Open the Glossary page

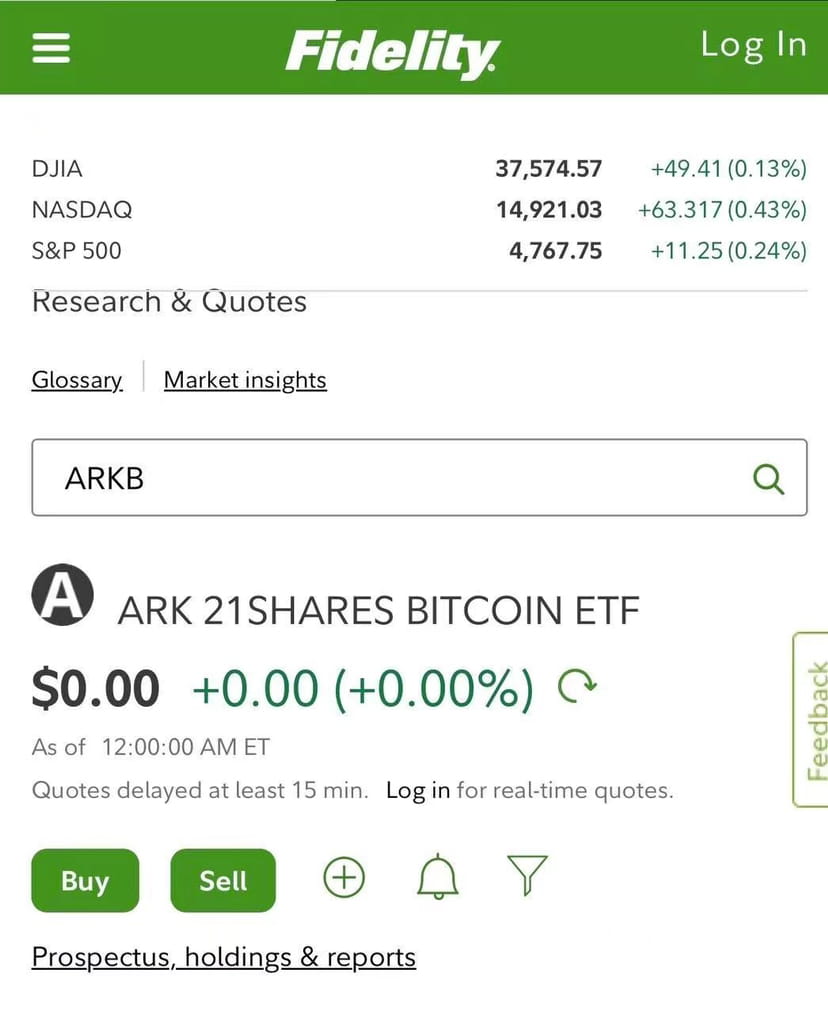(77, 380)
